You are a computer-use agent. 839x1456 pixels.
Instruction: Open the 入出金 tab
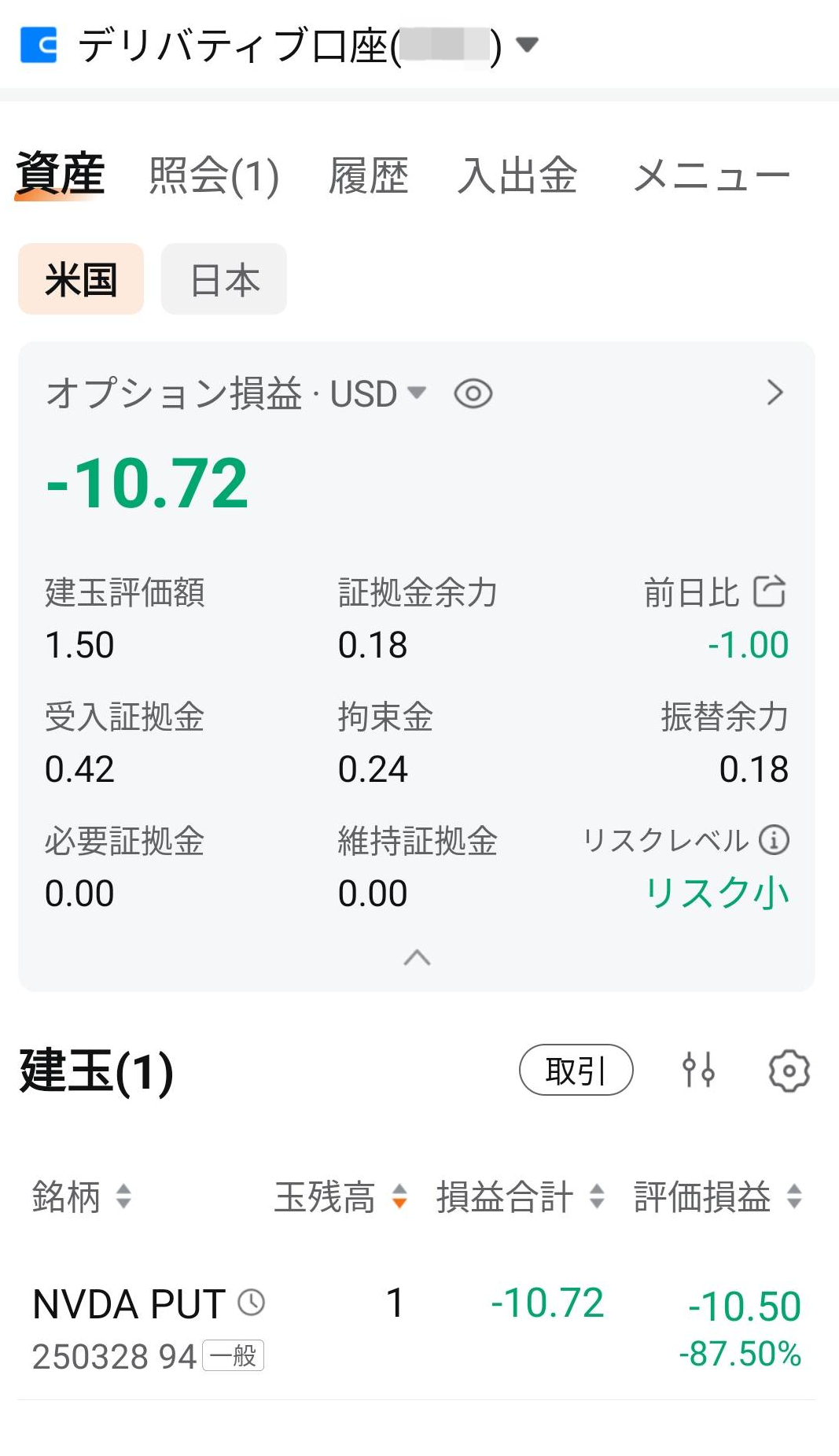coord(517,175)
